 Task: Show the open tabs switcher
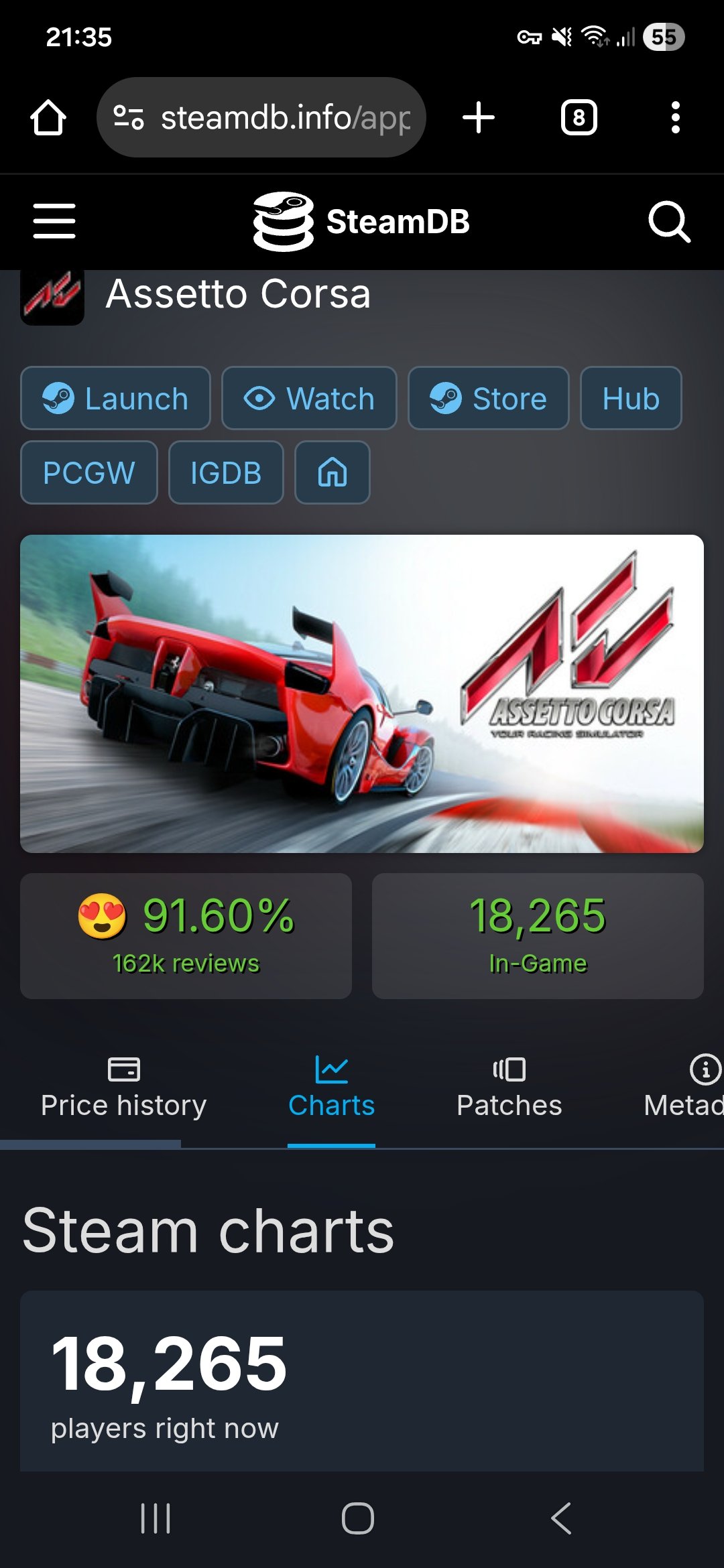579,118
